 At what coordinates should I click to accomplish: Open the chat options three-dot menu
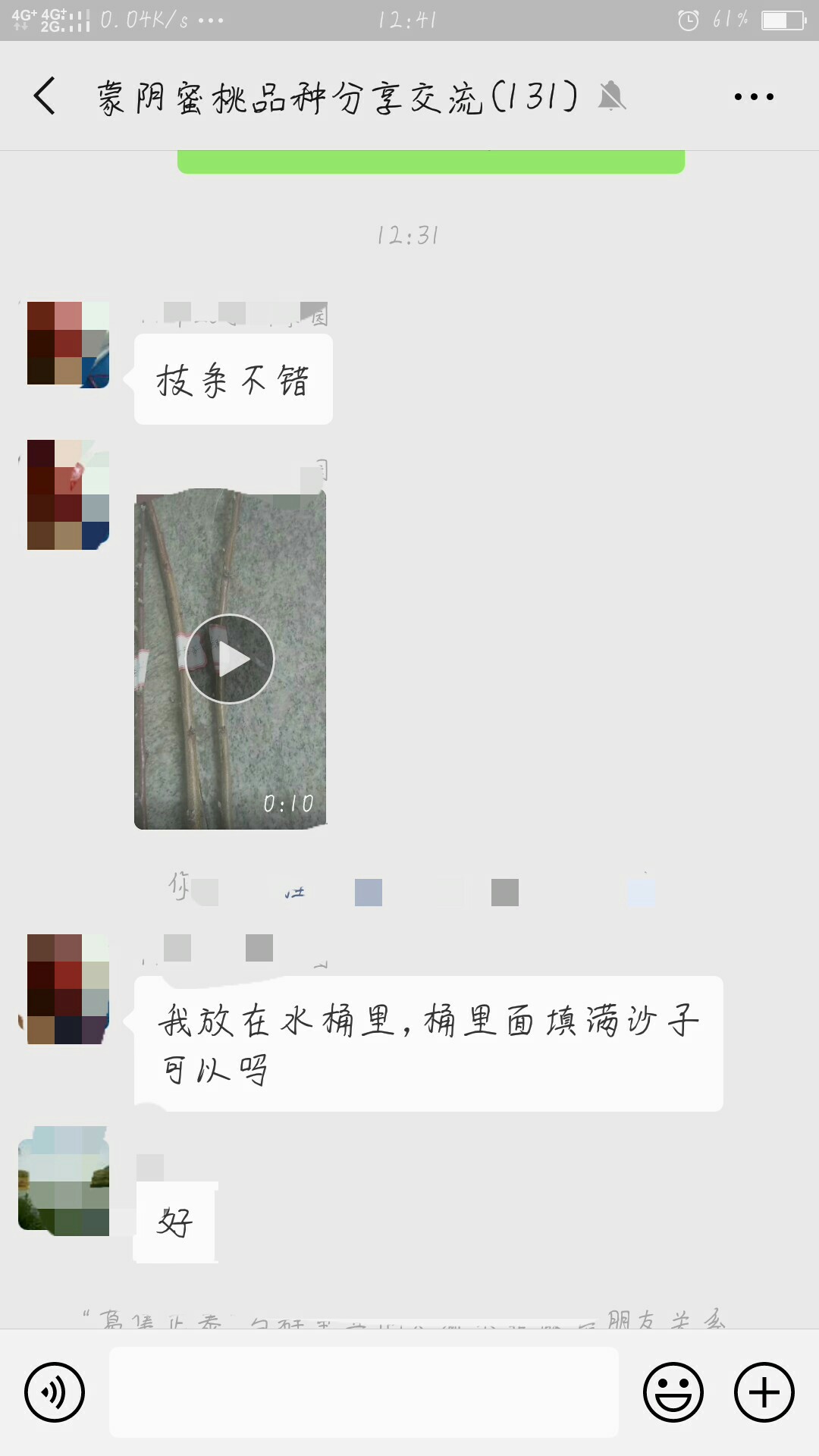[x=754, y=97]
